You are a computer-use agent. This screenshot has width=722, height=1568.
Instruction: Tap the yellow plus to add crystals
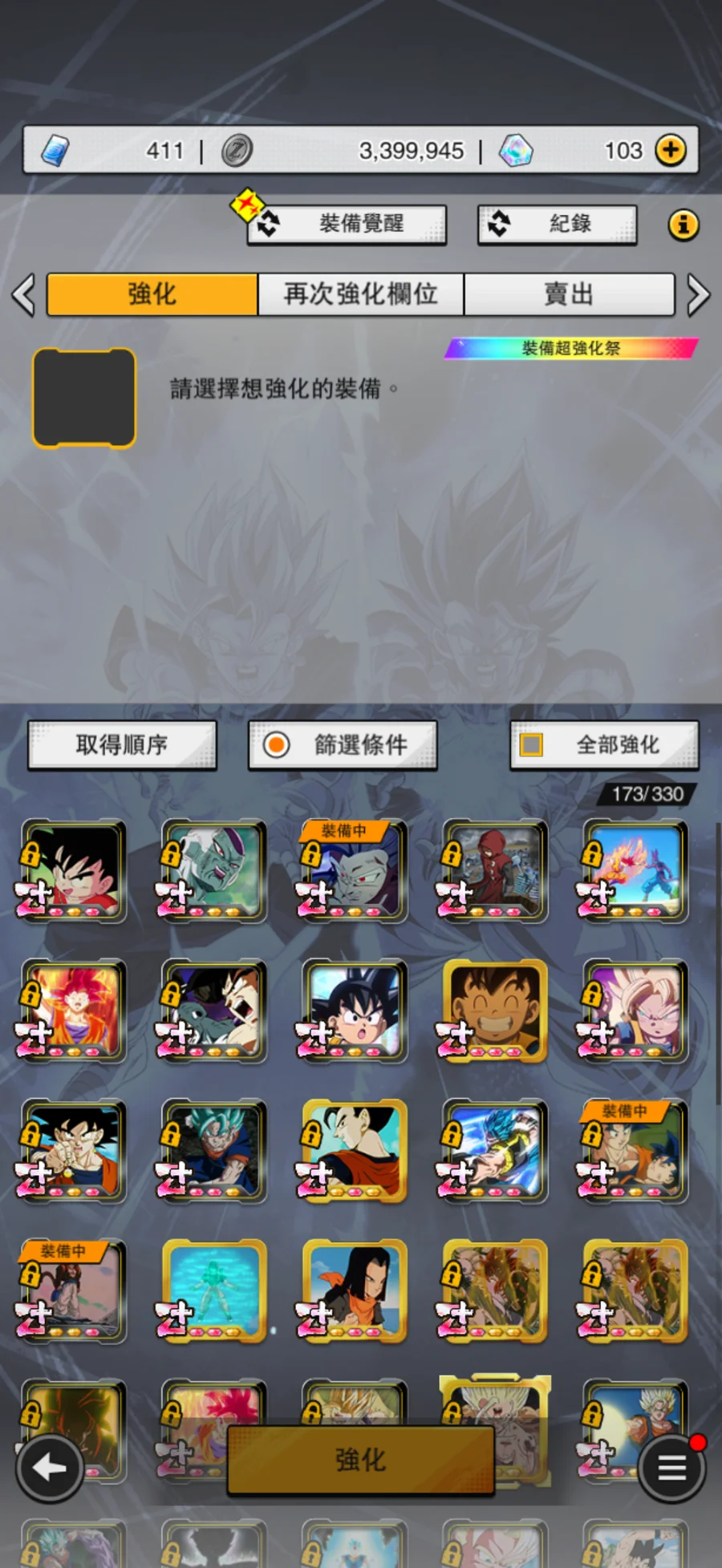[x=670, y=150]
